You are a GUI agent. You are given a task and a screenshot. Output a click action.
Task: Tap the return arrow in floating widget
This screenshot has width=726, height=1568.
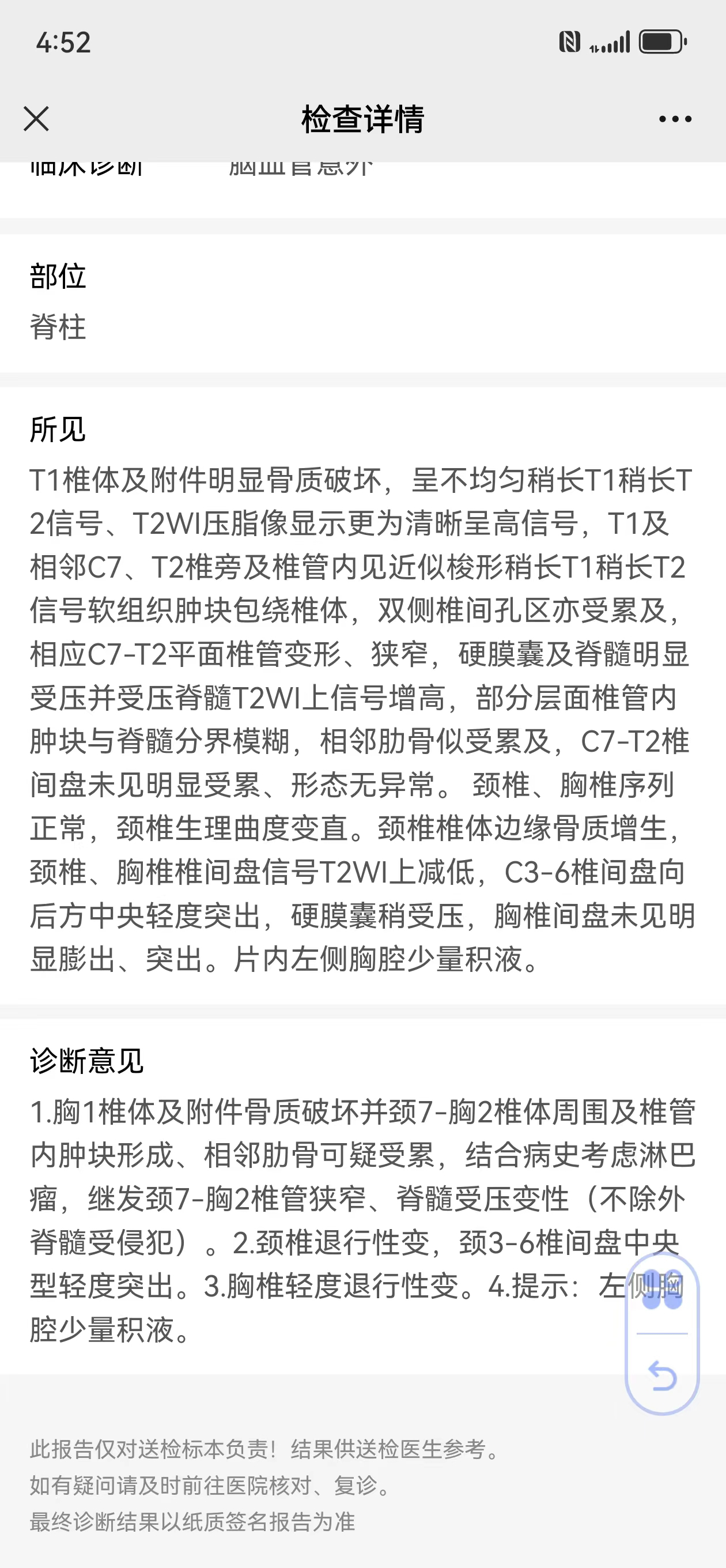662,1375
